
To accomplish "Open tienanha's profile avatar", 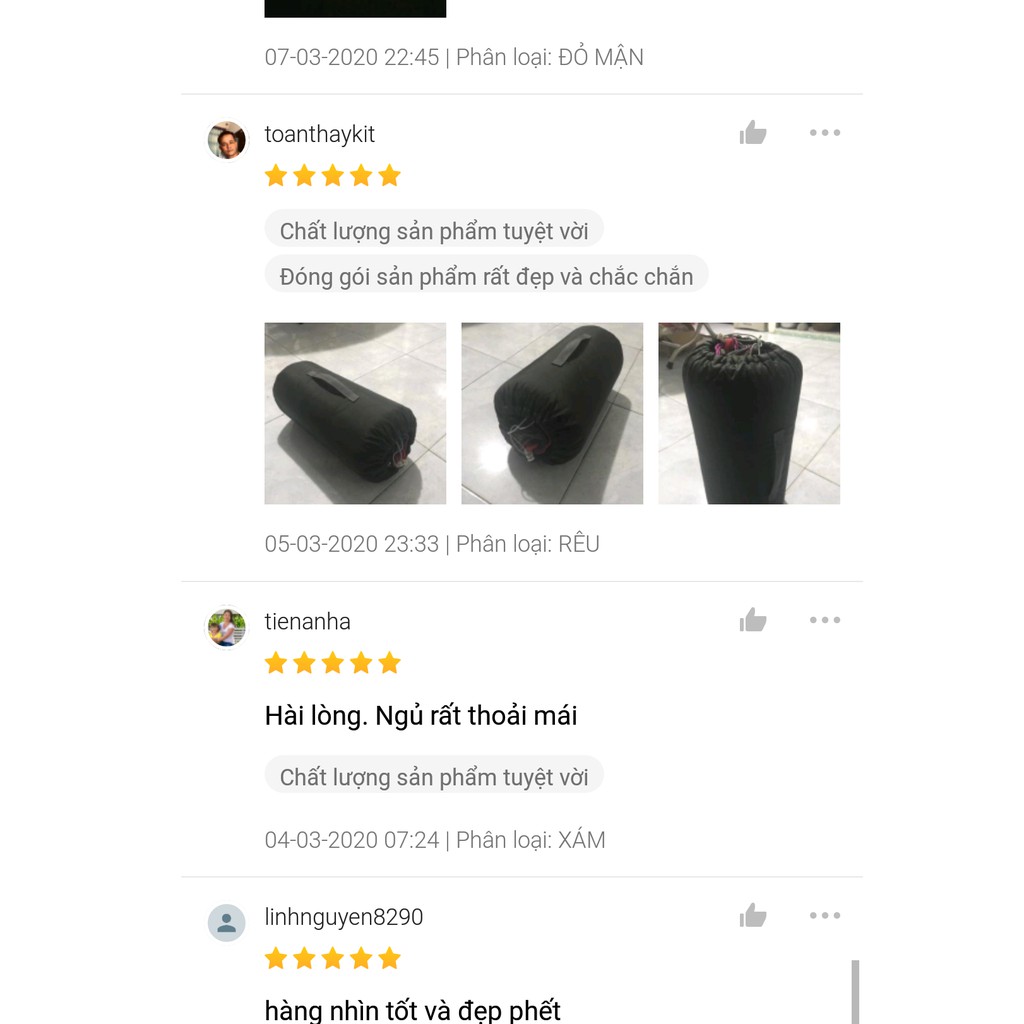I will point(227,628).
